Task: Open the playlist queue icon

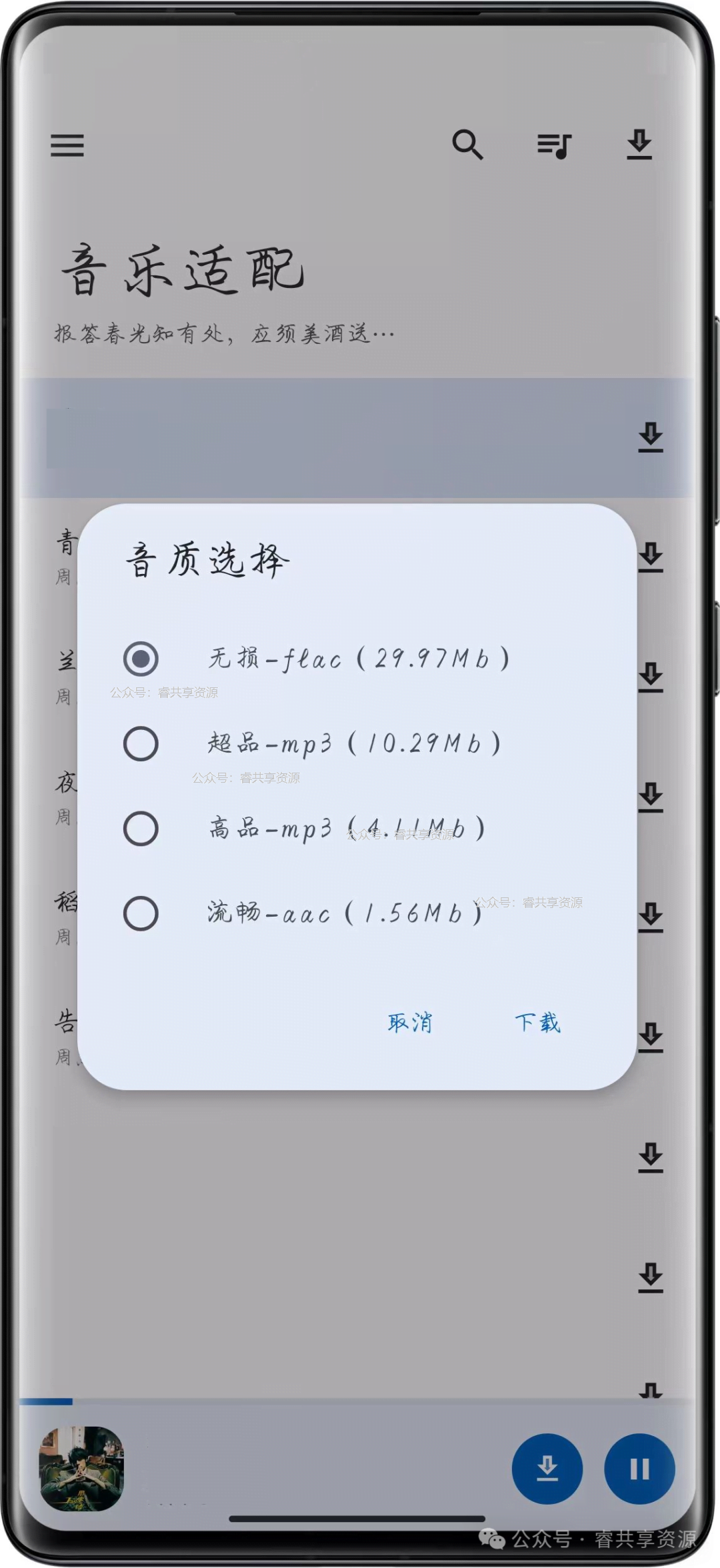Action: [x=555, y=145]
